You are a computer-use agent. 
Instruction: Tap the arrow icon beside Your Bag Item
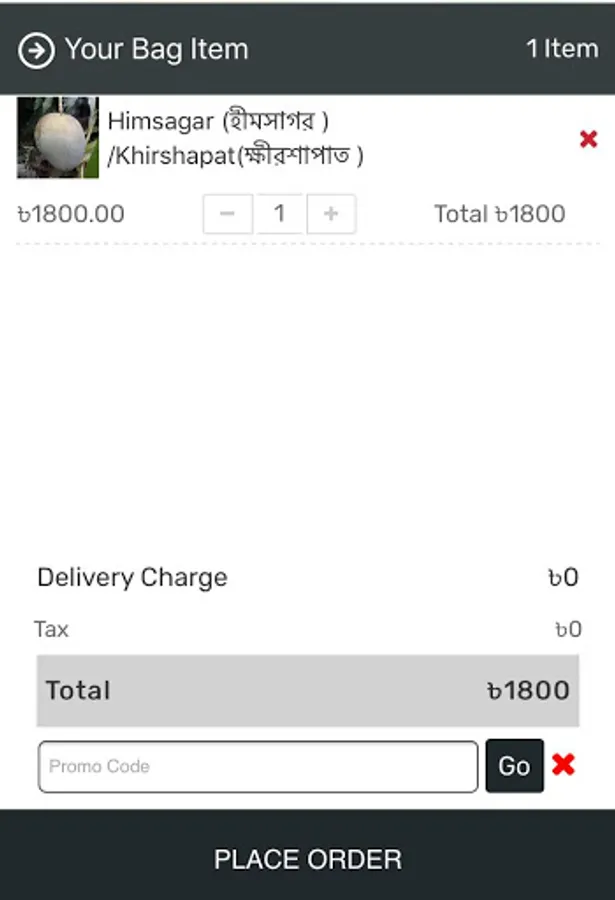point(36,51)
